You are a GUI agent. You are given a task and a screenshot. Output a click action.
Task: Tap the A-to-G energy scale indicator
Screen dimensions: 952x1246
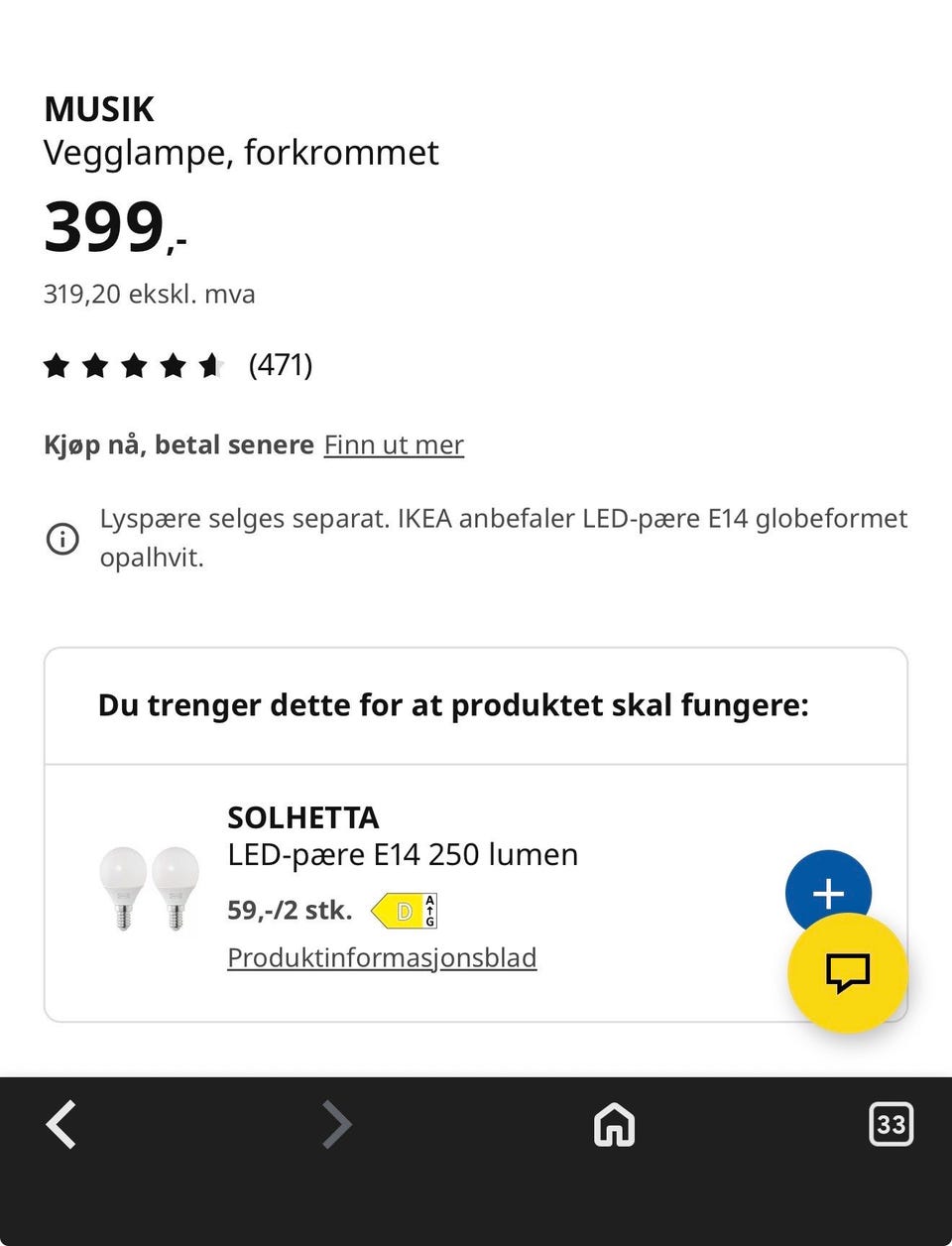[429, 910]
